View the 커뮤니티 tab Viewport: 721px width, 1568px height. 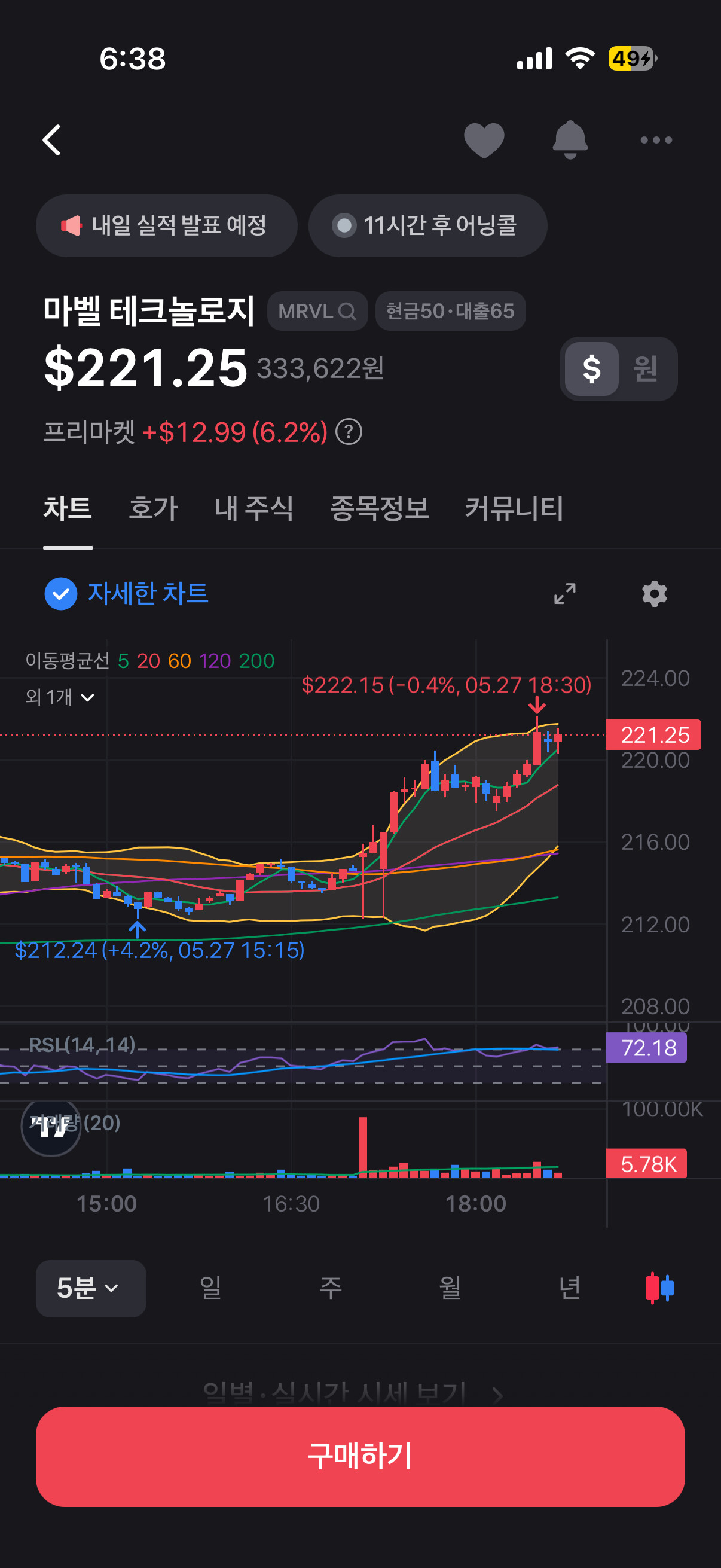(x=514, y=509)
